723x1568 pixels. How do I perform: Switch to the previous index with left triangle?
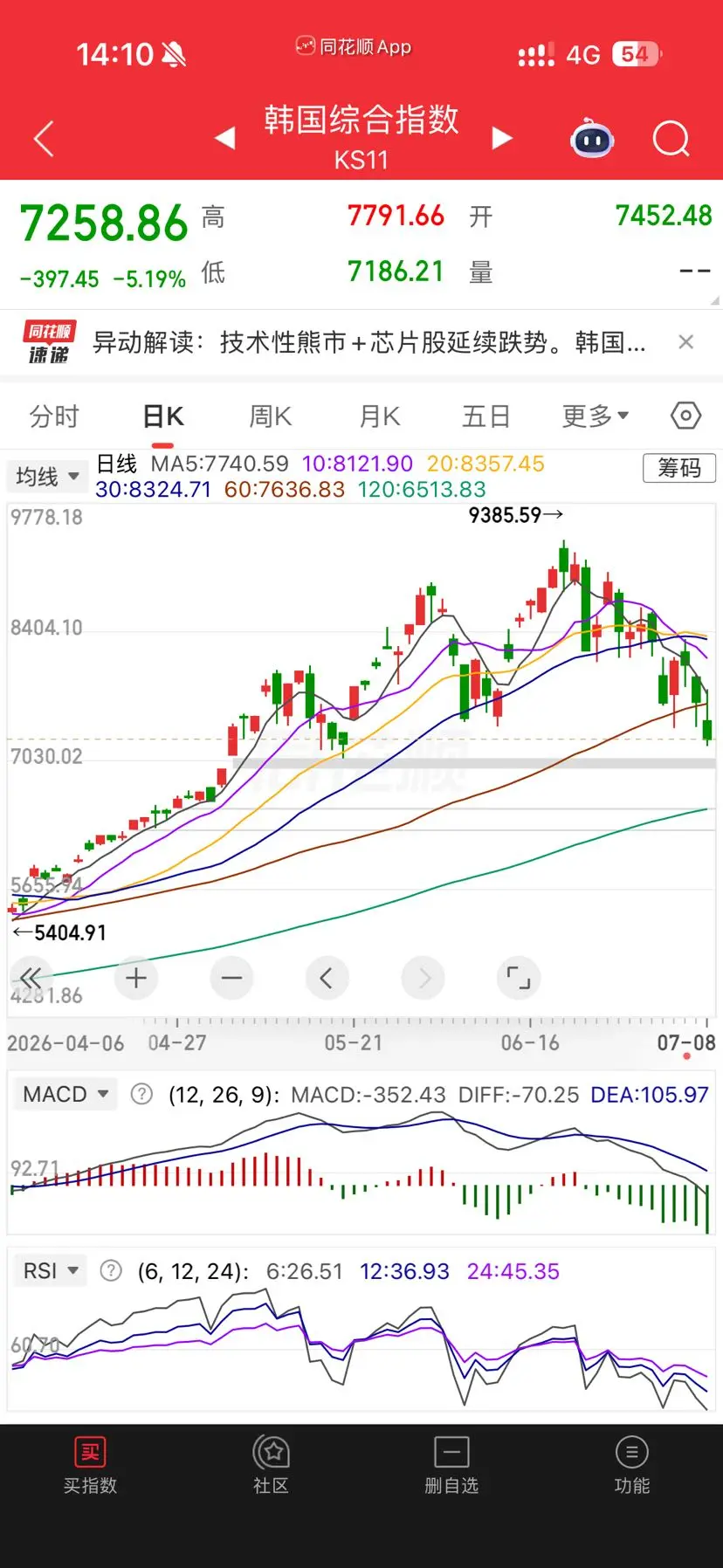pyautogui.click(x=225, y=138)
